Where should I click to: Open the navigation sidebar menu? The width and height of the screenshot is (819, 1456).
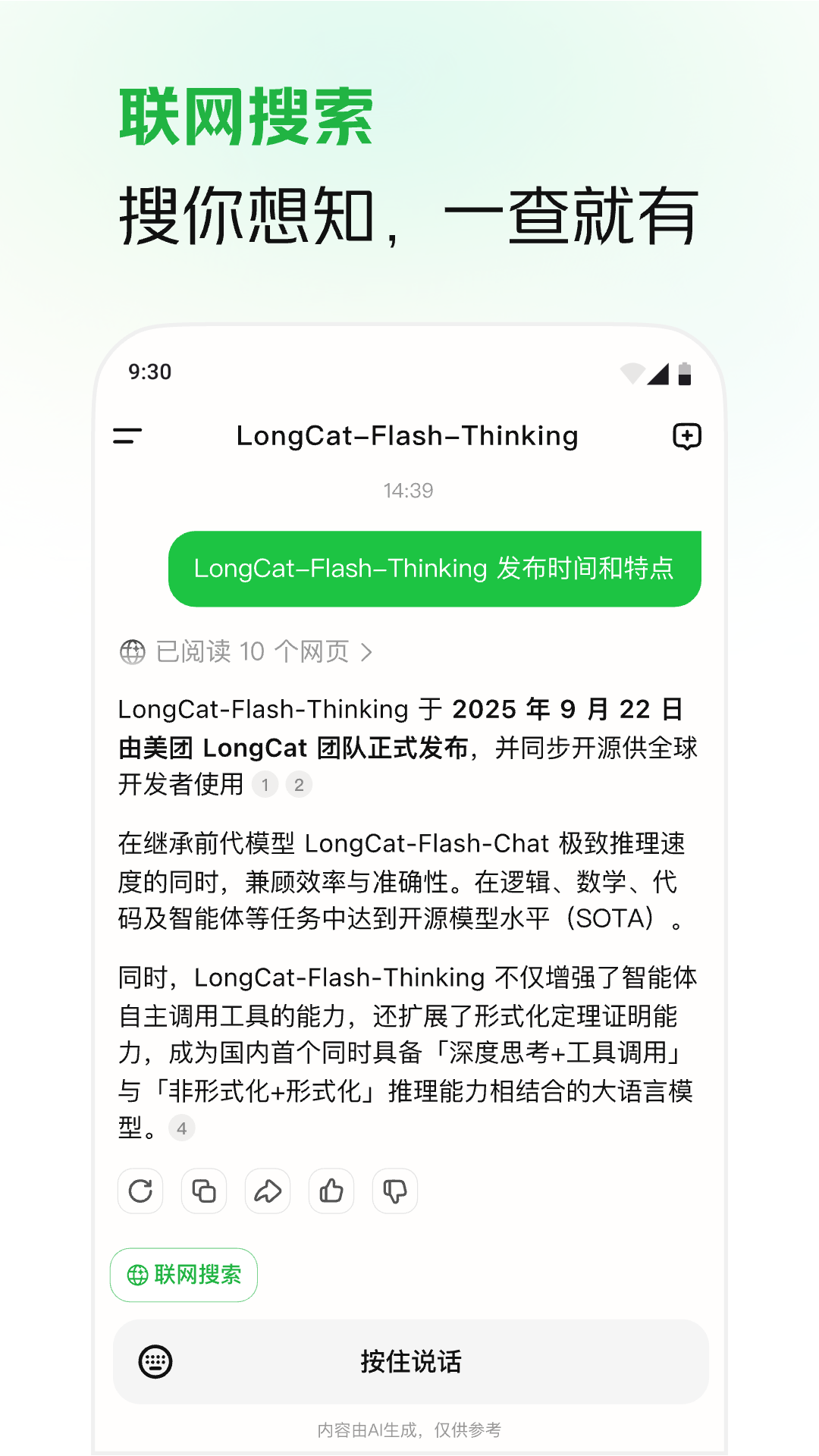pyautogui.click(x=129, y=436)
